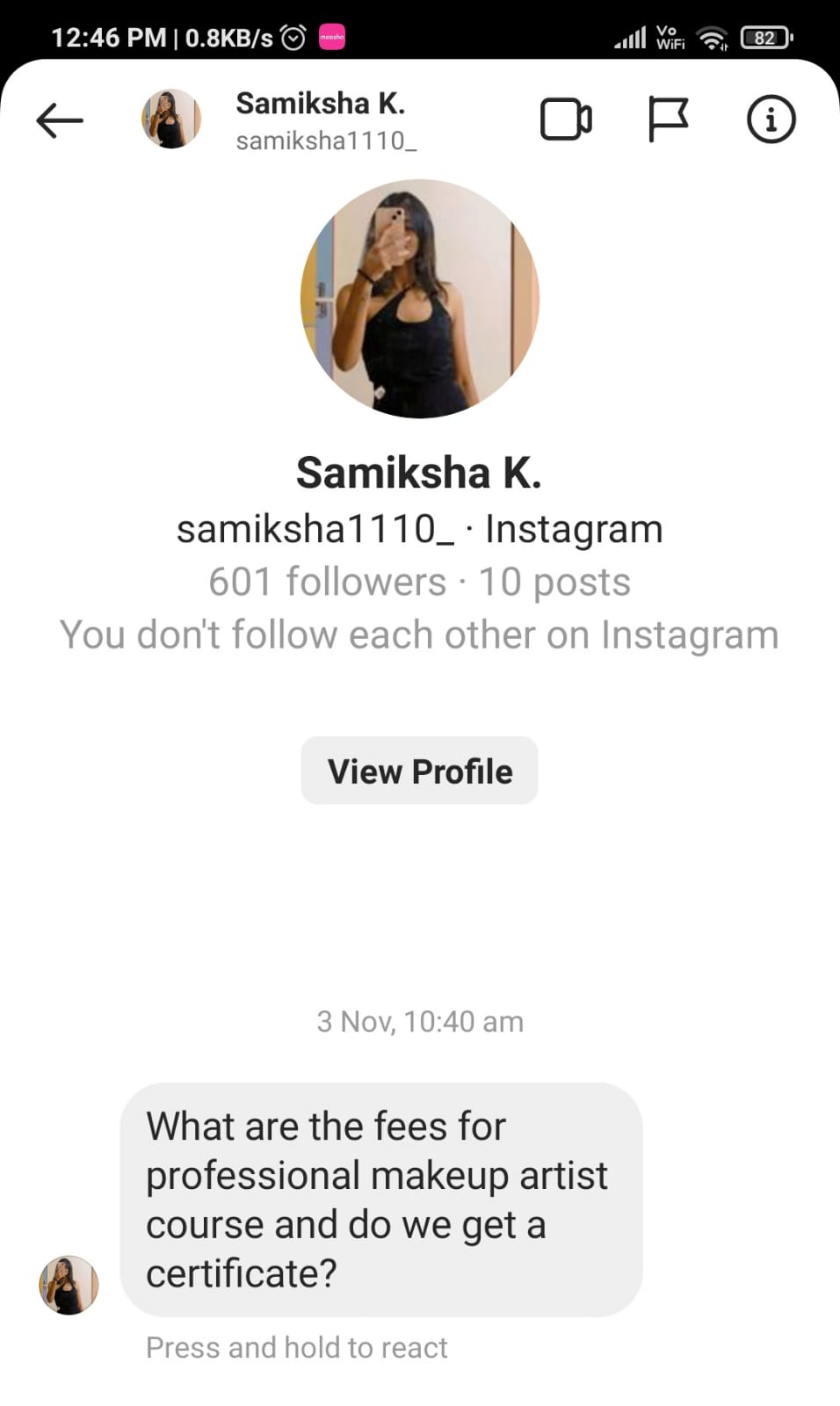Open the Meesho notification icon
This screenshot has height=1406, width=840.
(332, 35)
